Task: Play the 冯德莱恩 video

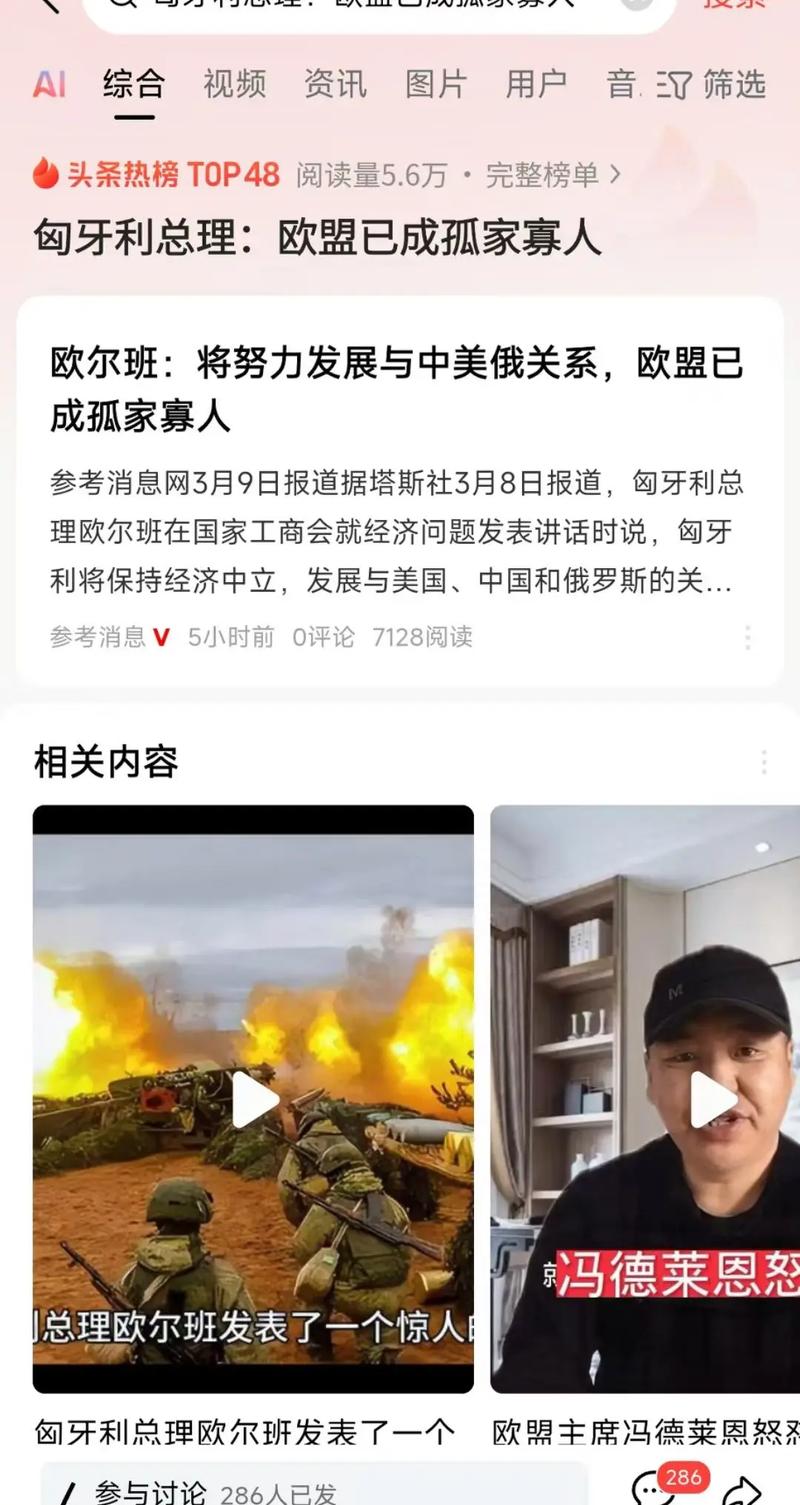Action: pyautogui.click(x=712, y=1100)
